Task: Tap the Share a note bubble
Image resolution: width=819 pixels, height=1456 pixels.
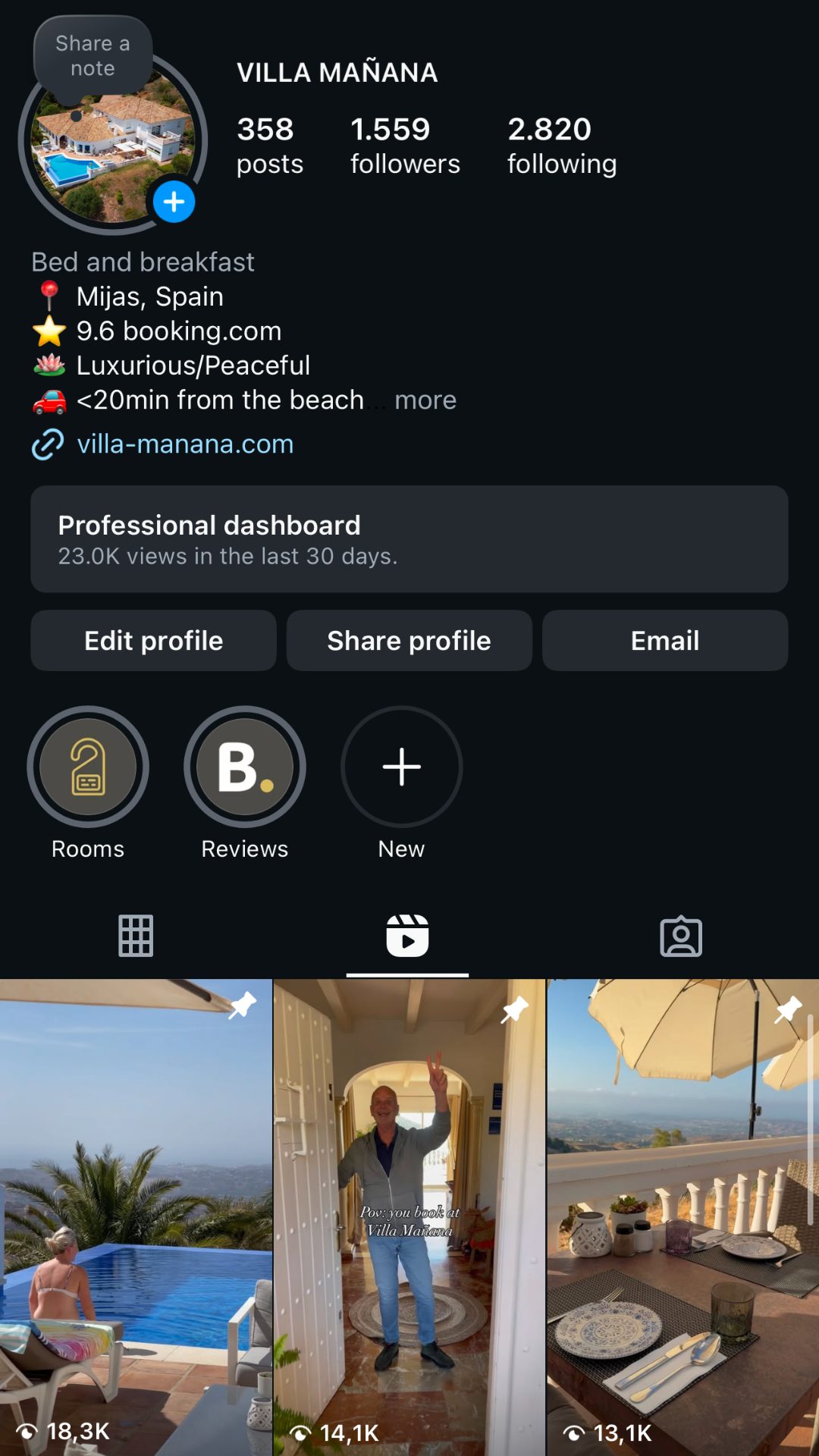Action: click(x=93, y=56)
